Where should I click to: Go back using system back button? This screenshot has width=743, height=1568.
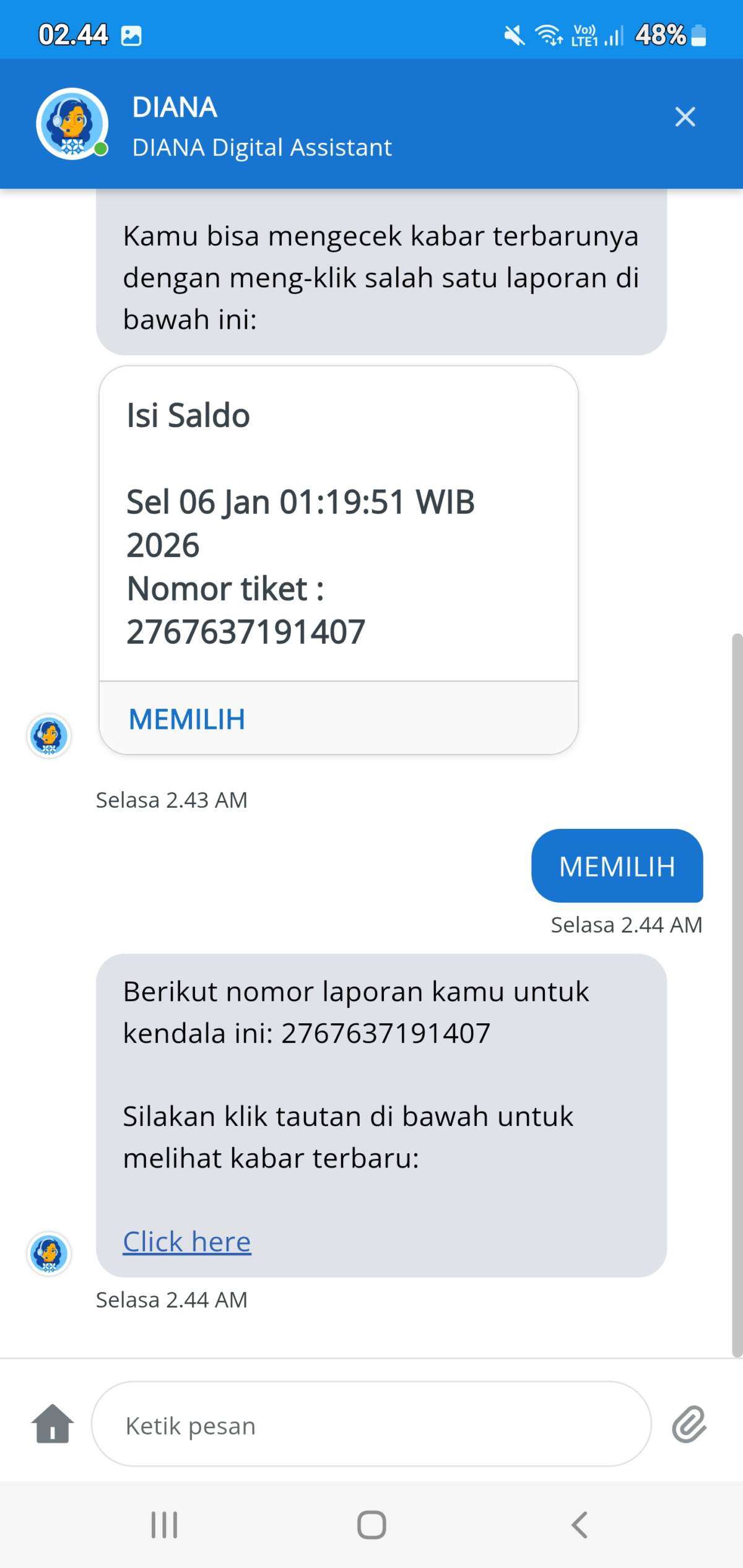tap(579, 1524)
